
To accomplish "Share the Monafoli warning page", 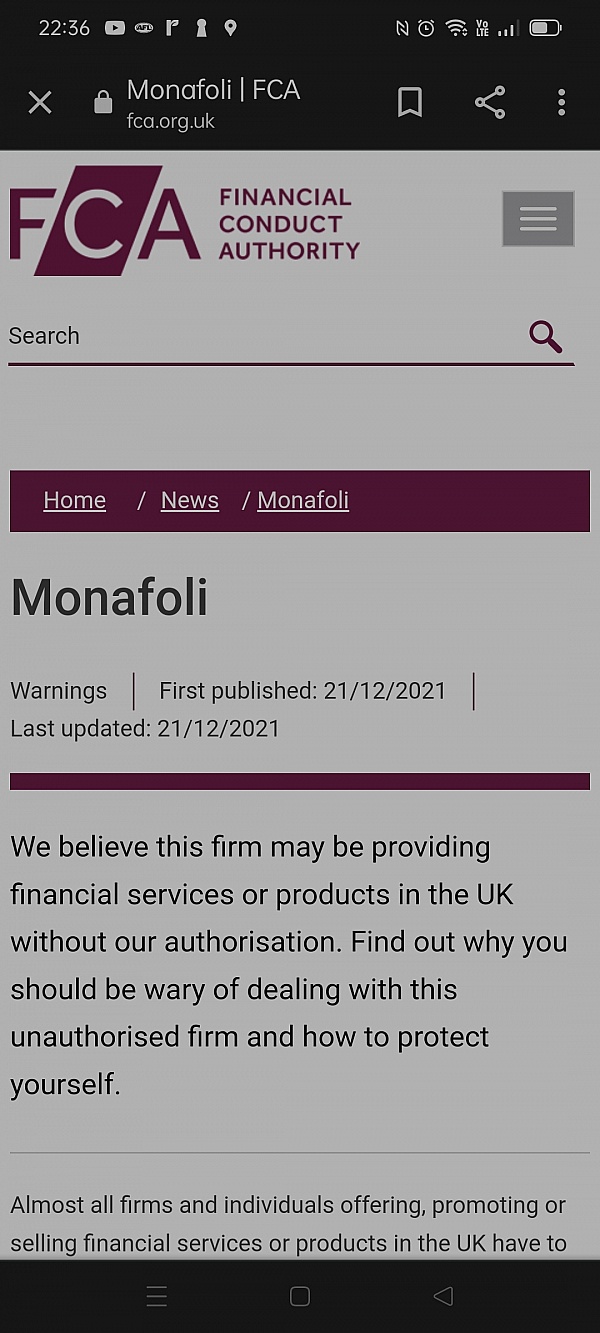I will pos(489,102).
